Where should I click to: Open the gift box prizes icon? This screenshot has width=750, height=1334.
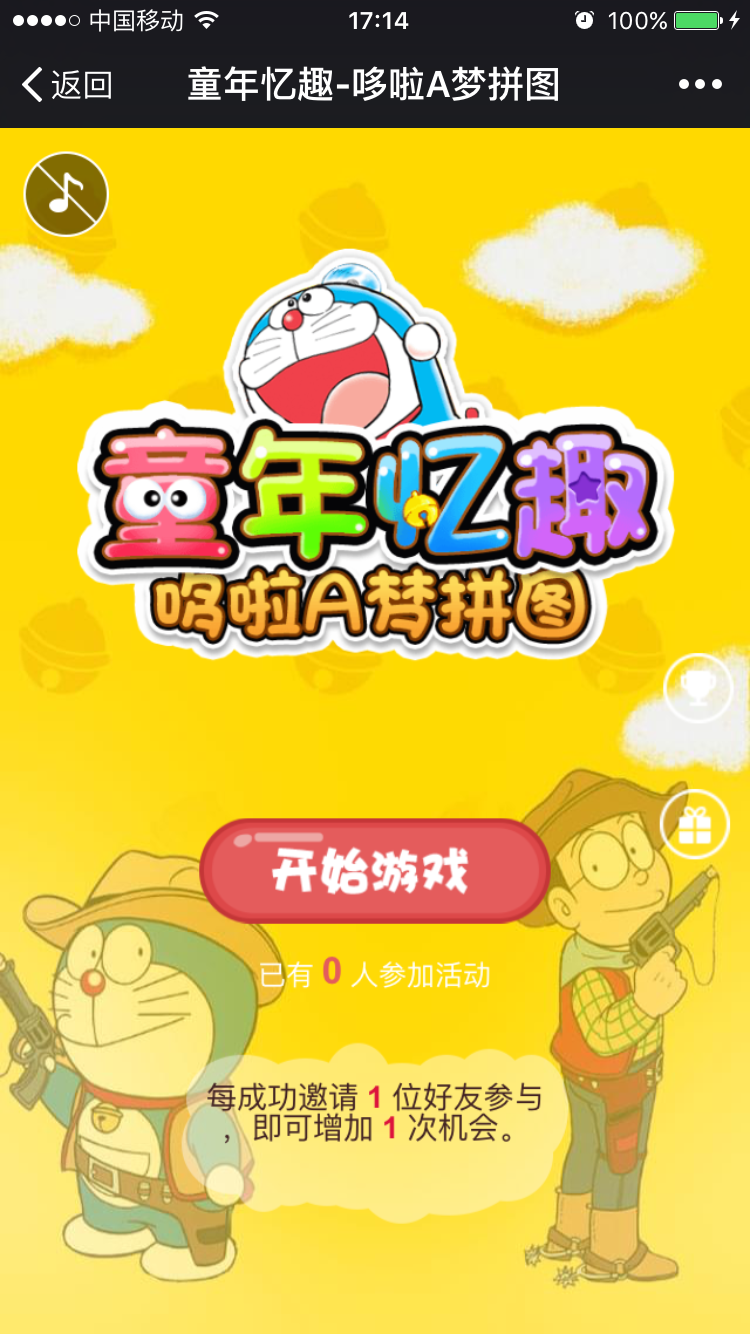coord(695,825)
